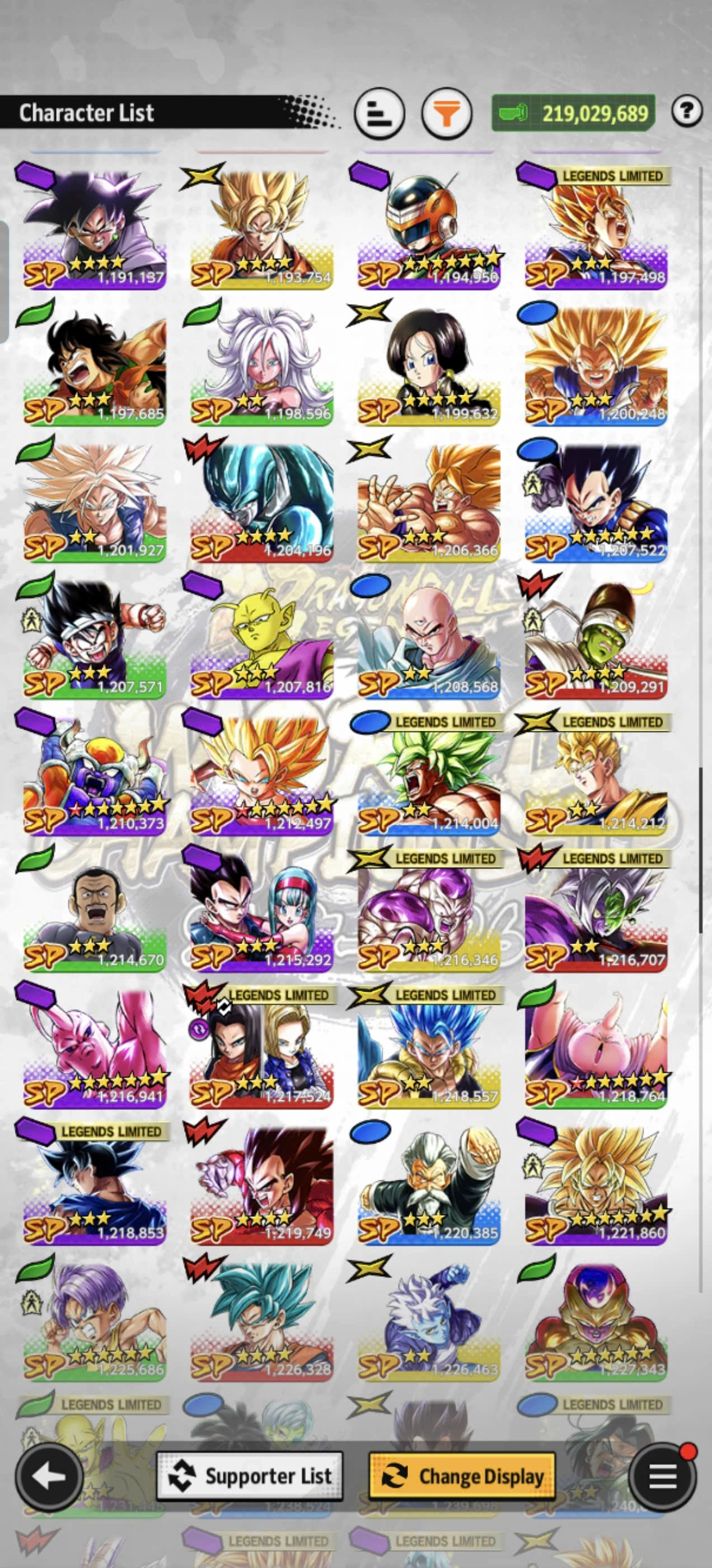
Task: Open the hamburger menu button
Action: 663,1476
